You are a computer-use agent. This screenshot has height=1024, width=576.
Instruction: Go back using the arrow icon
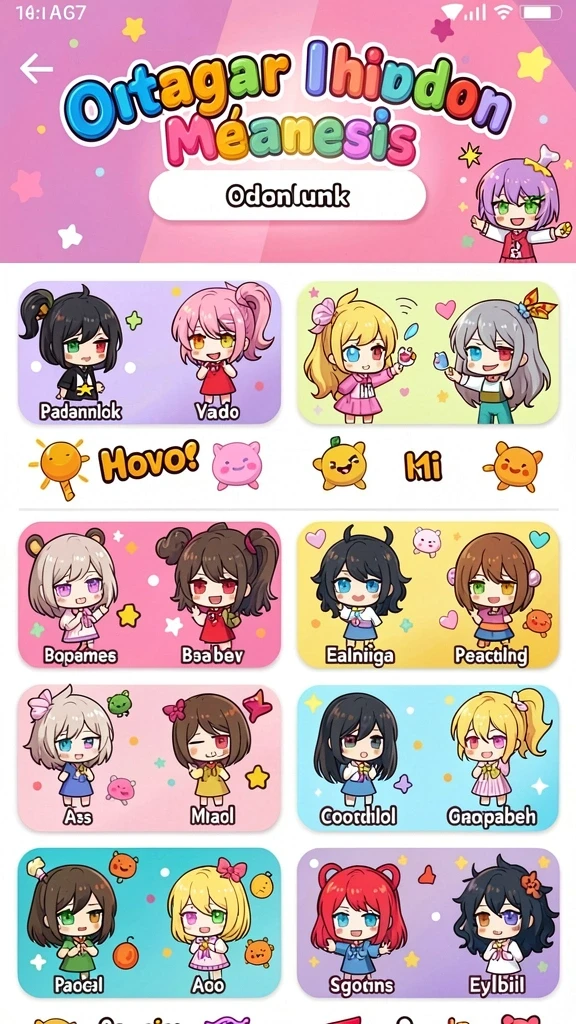click(x=36, y=69)
